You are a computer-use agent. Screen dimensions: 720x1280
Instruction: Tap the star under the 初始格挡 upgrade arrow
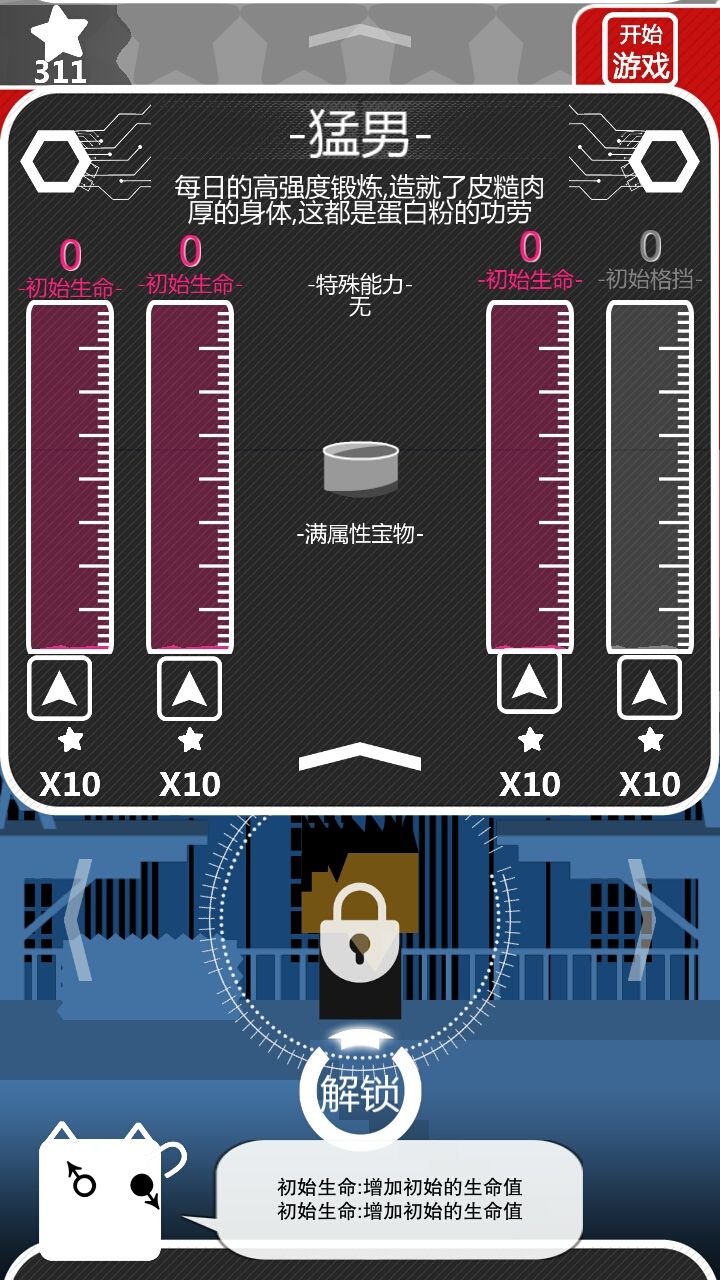[x=648, y=737]
